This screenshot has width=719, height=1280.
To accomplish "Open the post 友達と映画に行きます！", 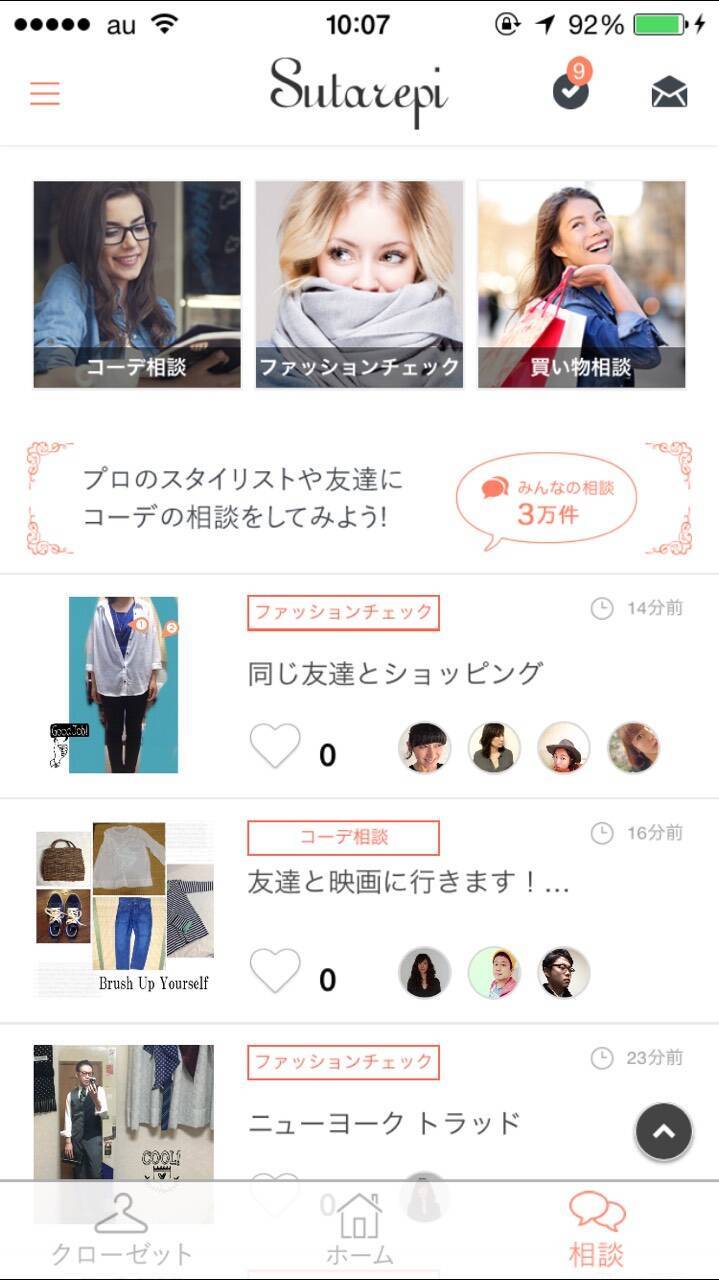I will tap(408, 882).
